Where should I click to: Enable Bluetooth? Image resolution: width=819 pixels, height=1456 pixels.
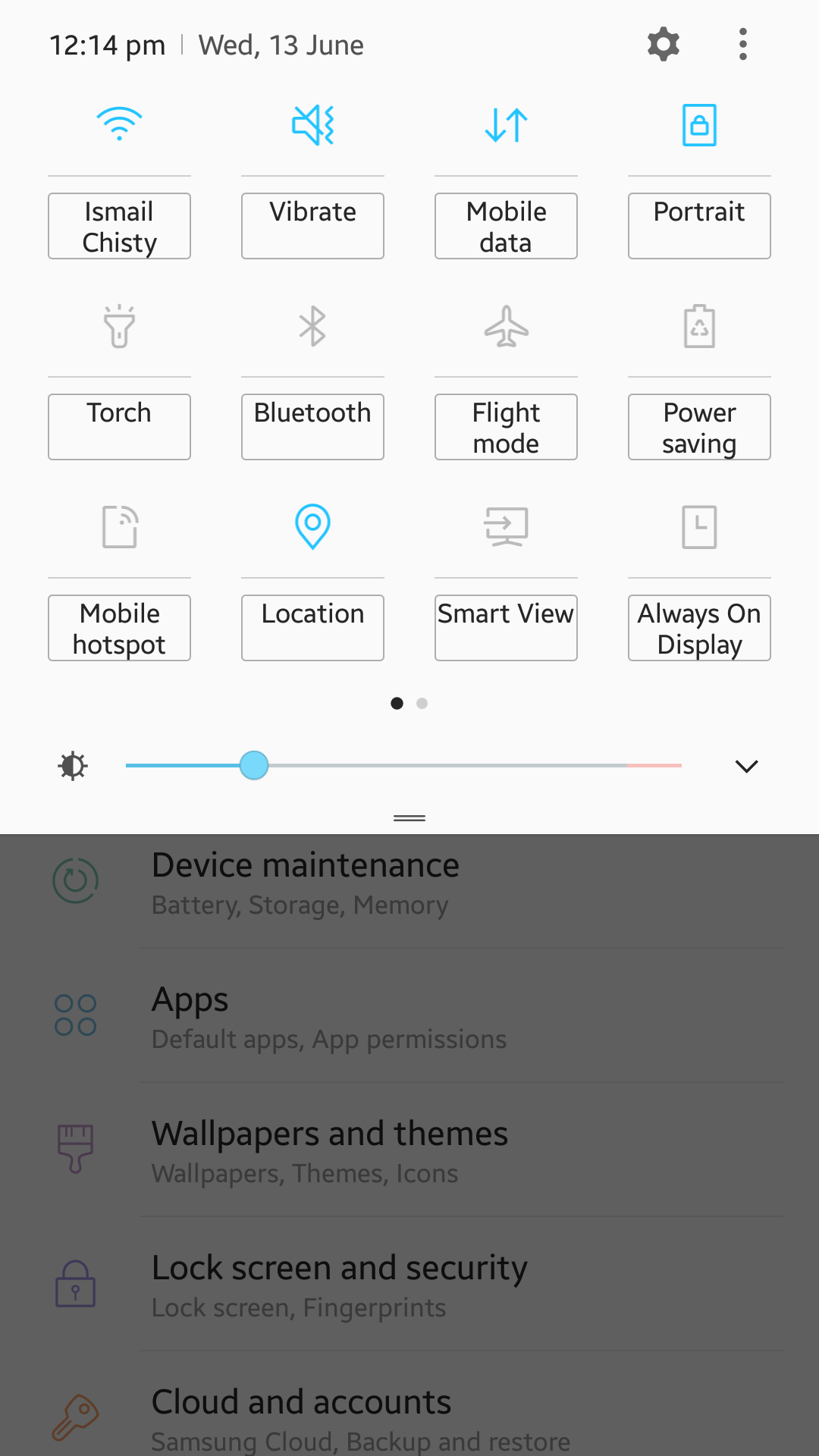pos(312,326)
